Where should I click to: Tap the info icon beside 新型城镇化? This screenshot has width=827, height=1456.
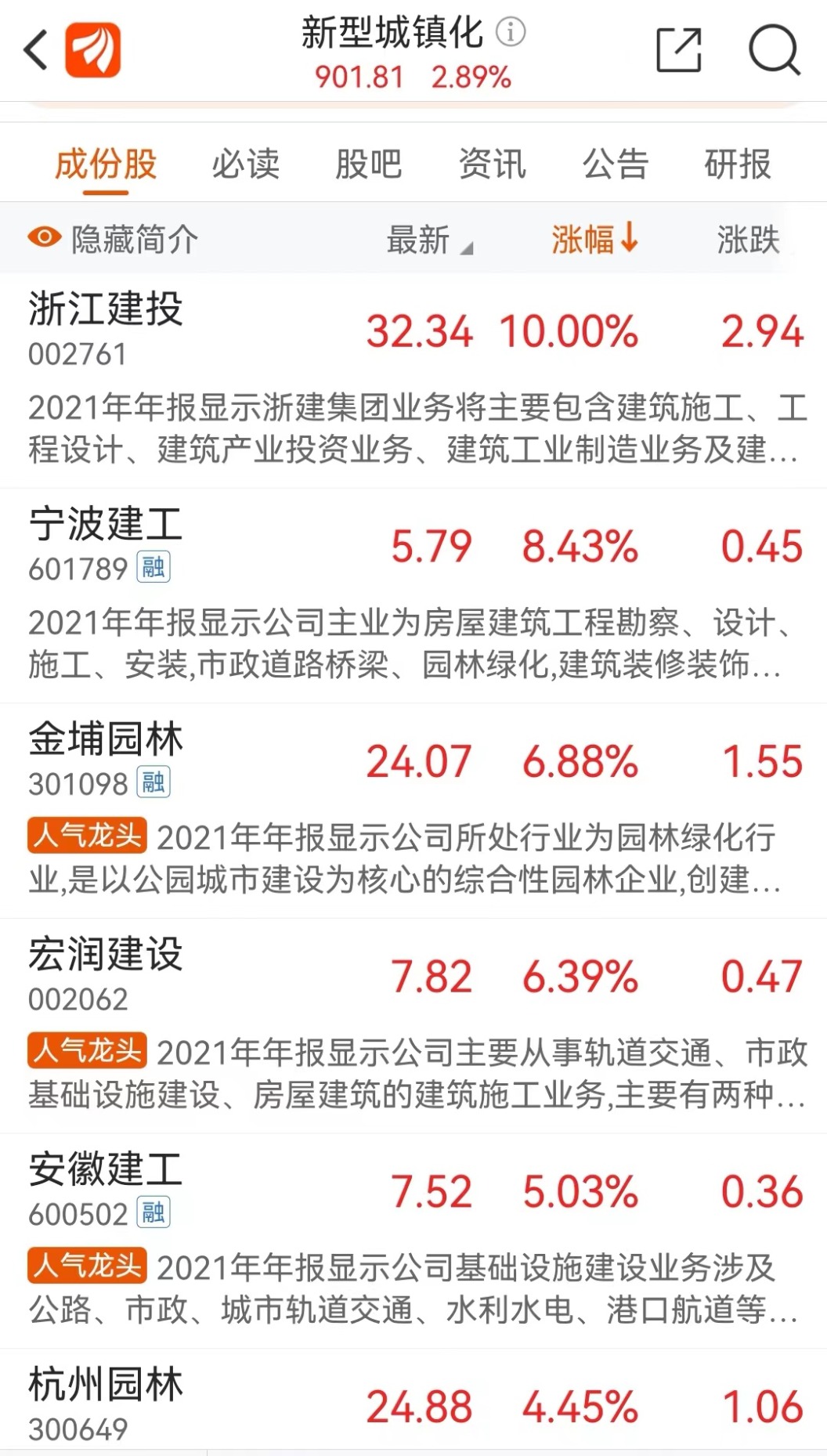point(511,32)
